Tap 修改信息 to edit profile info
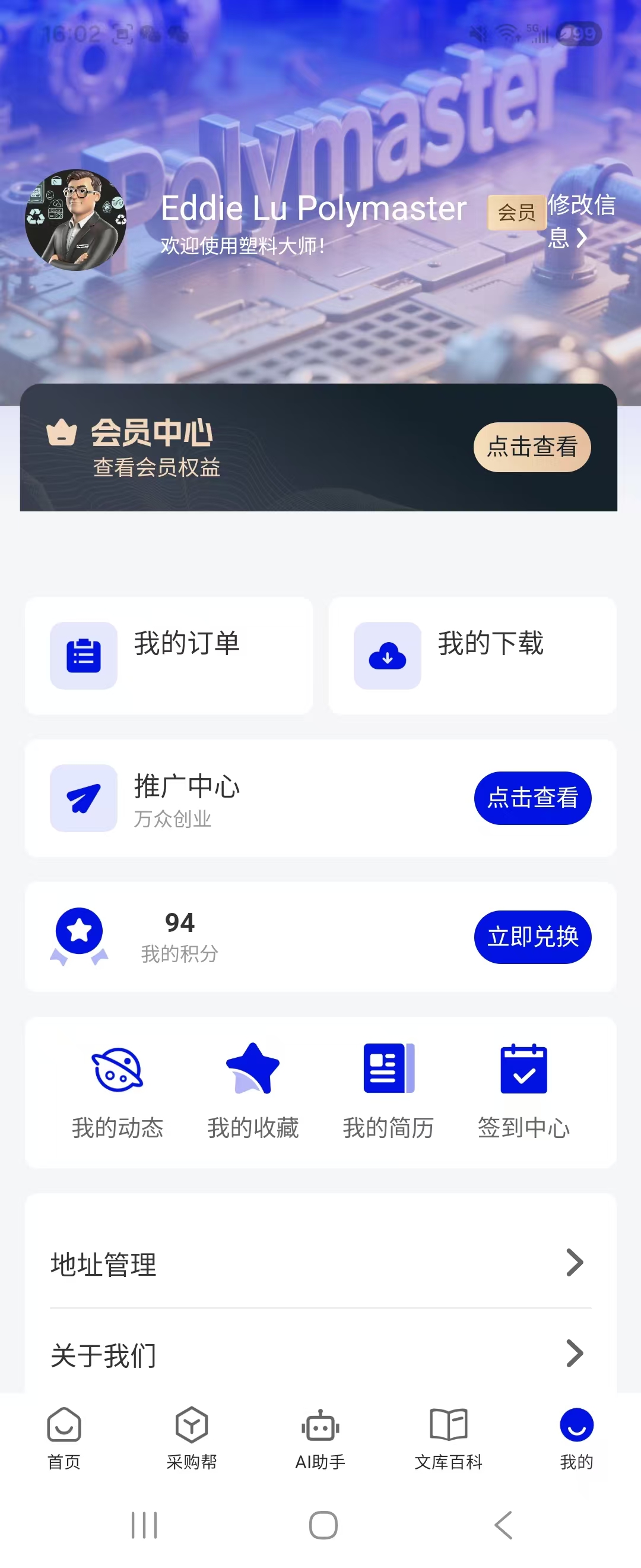The width and height of the screenshot is (641, 1568). point(580,221)
